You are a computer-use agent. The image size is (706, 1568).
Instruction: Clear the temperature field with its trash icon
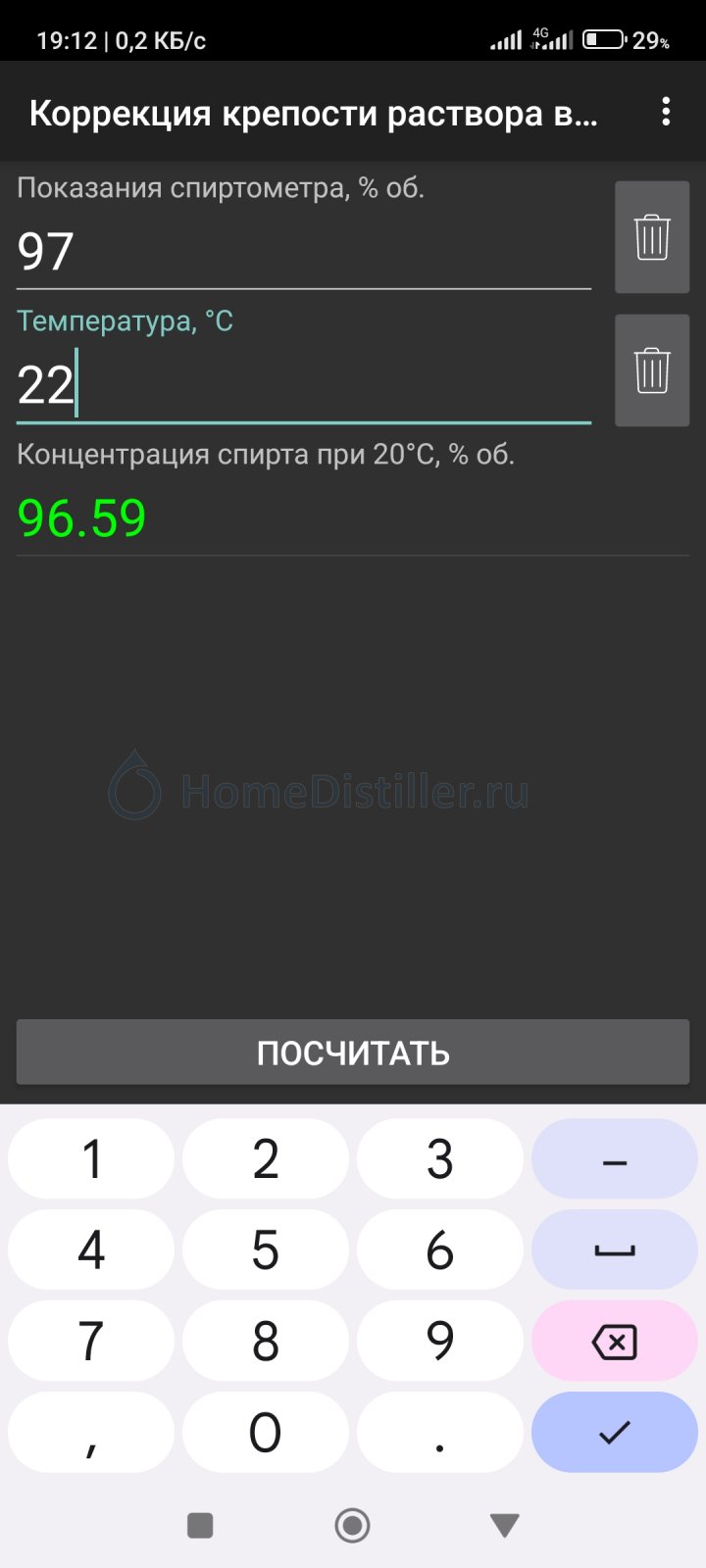652,370
